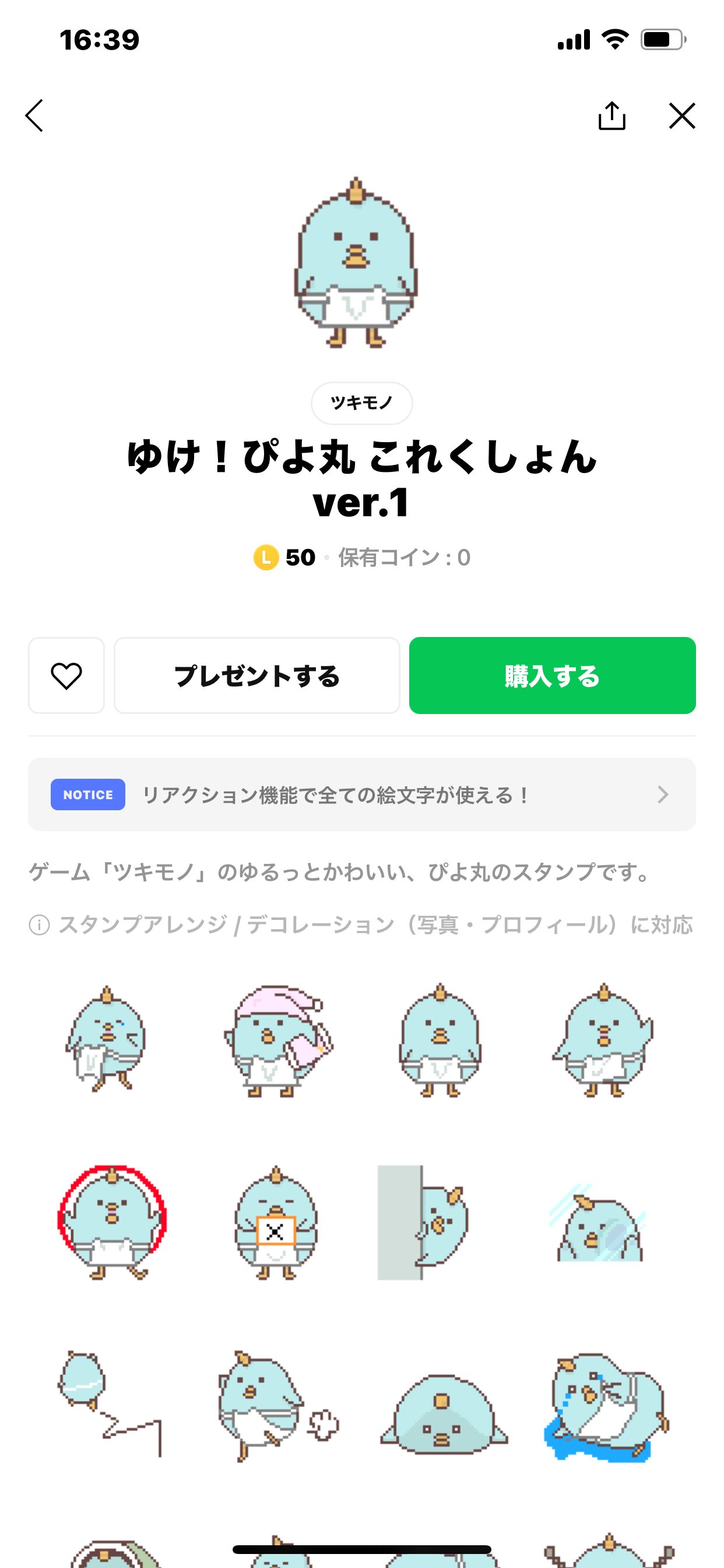Viewport: 724px width, 1568px height.
Task: Open the ツキモノ creator chip
Action: coord(361,402)
